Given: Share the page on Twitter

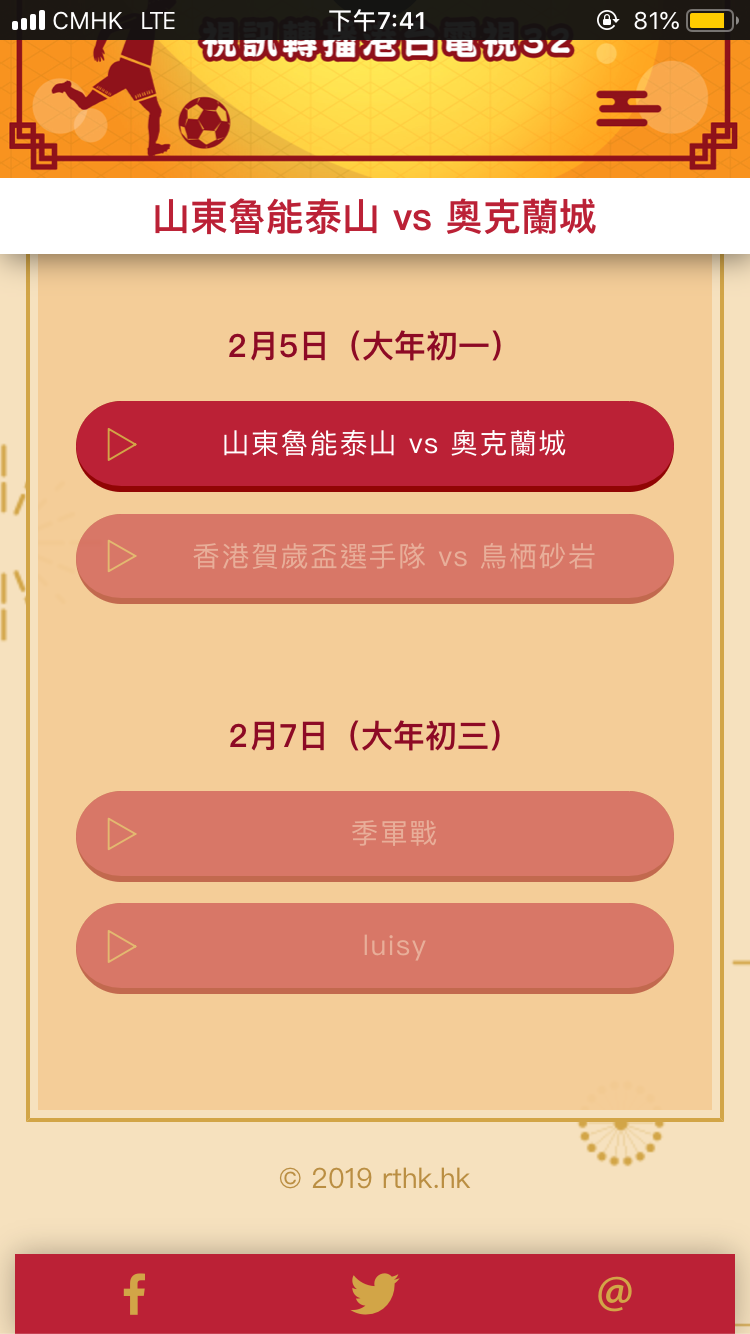Looking at the screenshot, I should (x=375, y=1294).
